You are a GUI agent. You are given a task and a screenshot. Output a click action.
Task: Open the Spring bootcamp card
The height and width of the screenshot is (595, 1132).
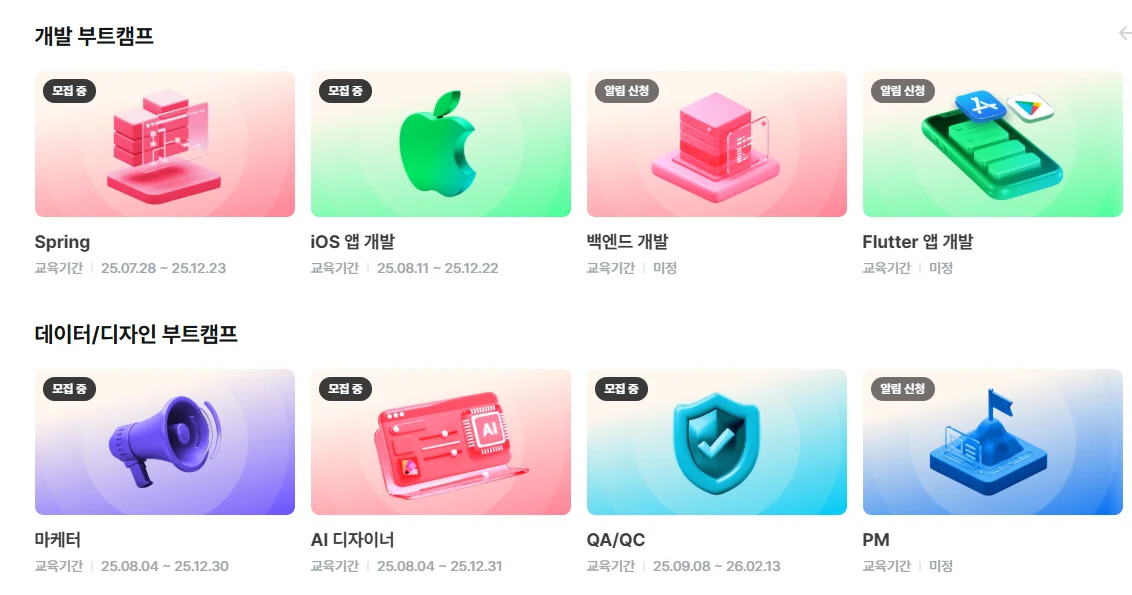[x=165, y=144]
